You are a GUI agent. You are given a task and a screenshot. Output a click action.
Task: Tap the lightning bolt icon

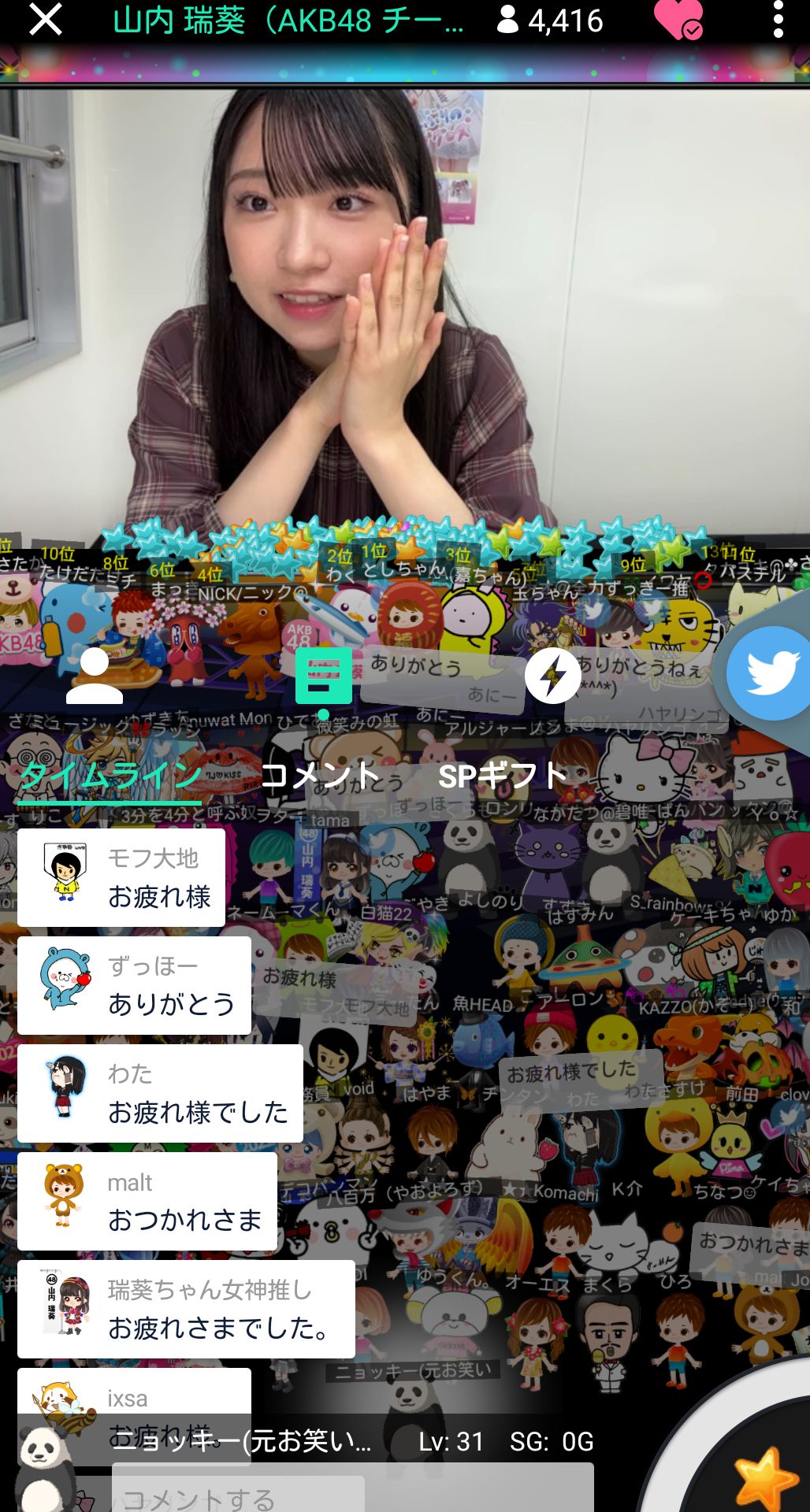[552, 676]
